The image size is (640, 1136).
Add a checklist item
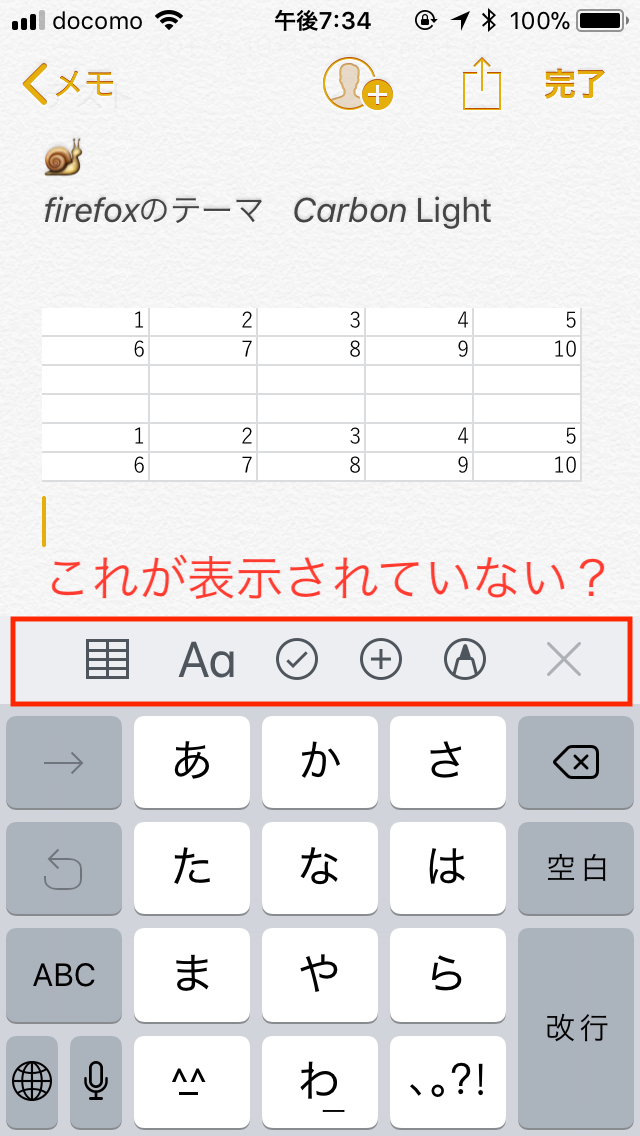click(x=296, y=660)
